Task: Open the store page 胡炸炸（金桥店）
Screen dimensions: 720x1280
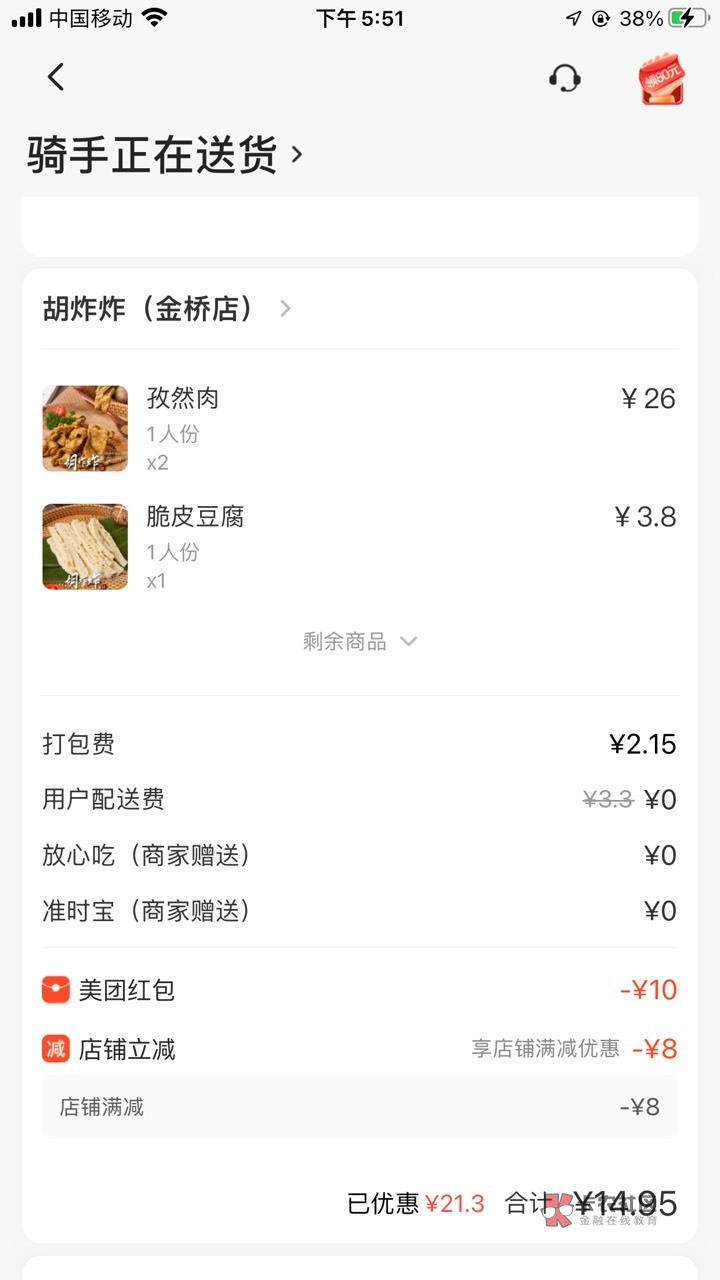Action: point(167,309)
